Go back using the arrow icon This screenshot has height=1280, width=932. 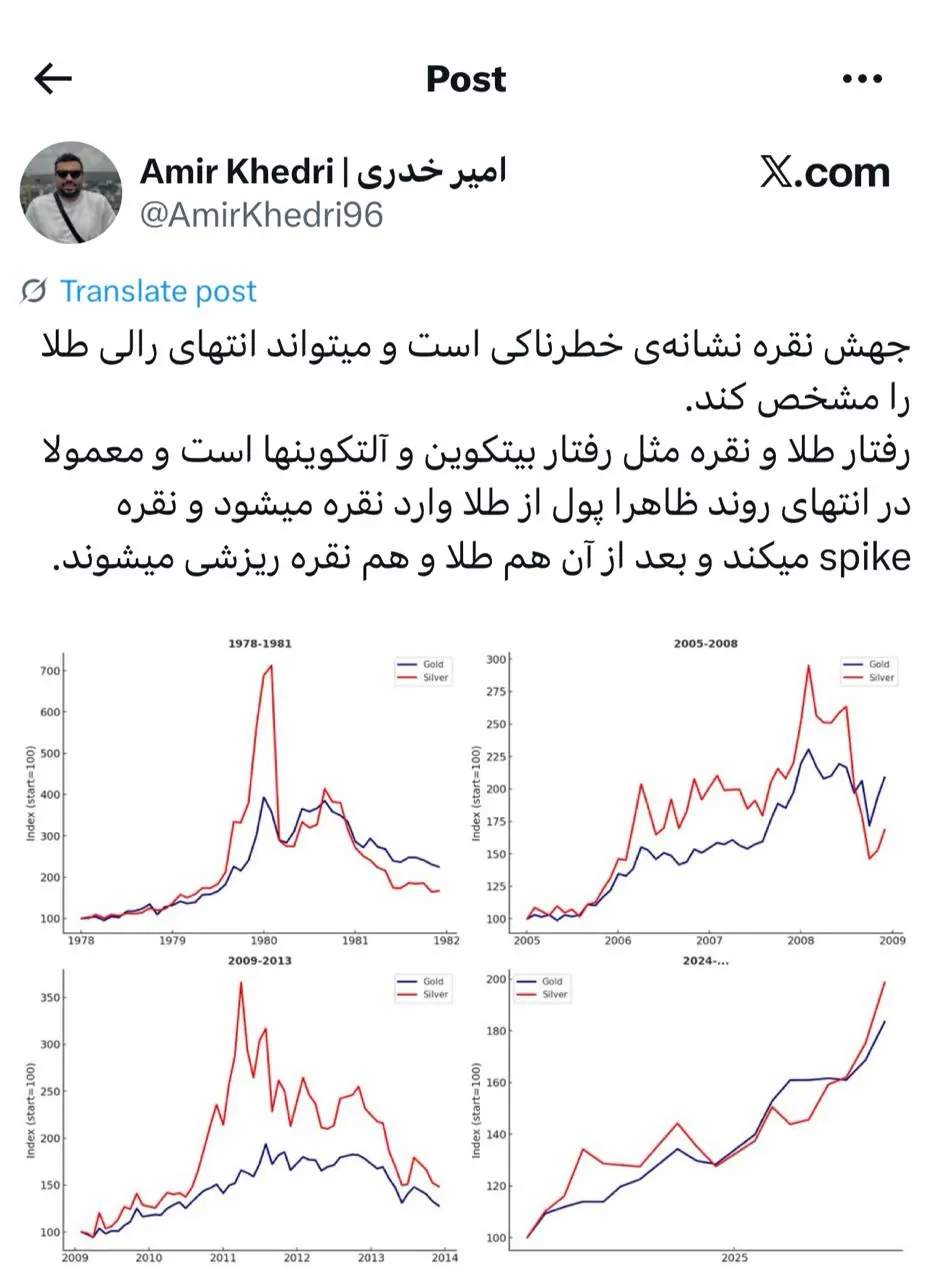click(x=53, y=79)
